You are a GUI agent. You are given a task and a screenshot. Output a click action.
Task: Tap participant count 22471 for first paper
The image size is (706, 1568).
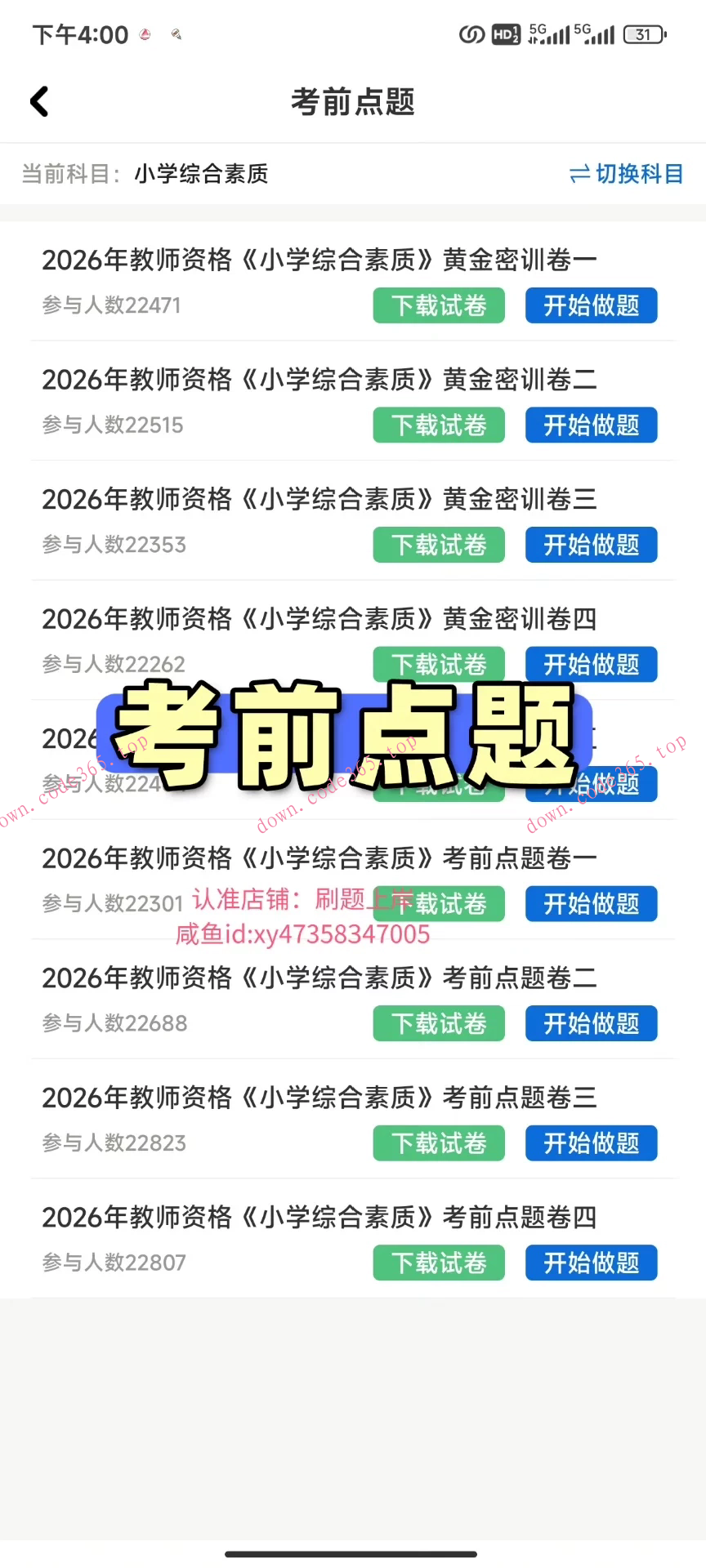coord(111,305)
